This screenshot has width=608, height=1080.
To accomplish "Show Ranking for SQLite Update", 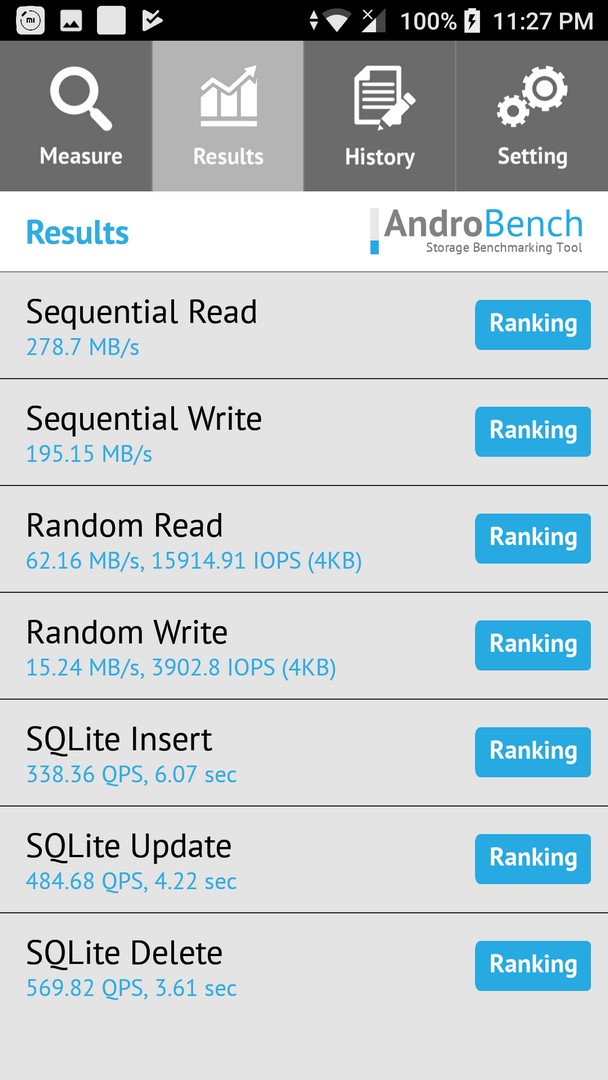I will tap(533, 858).
